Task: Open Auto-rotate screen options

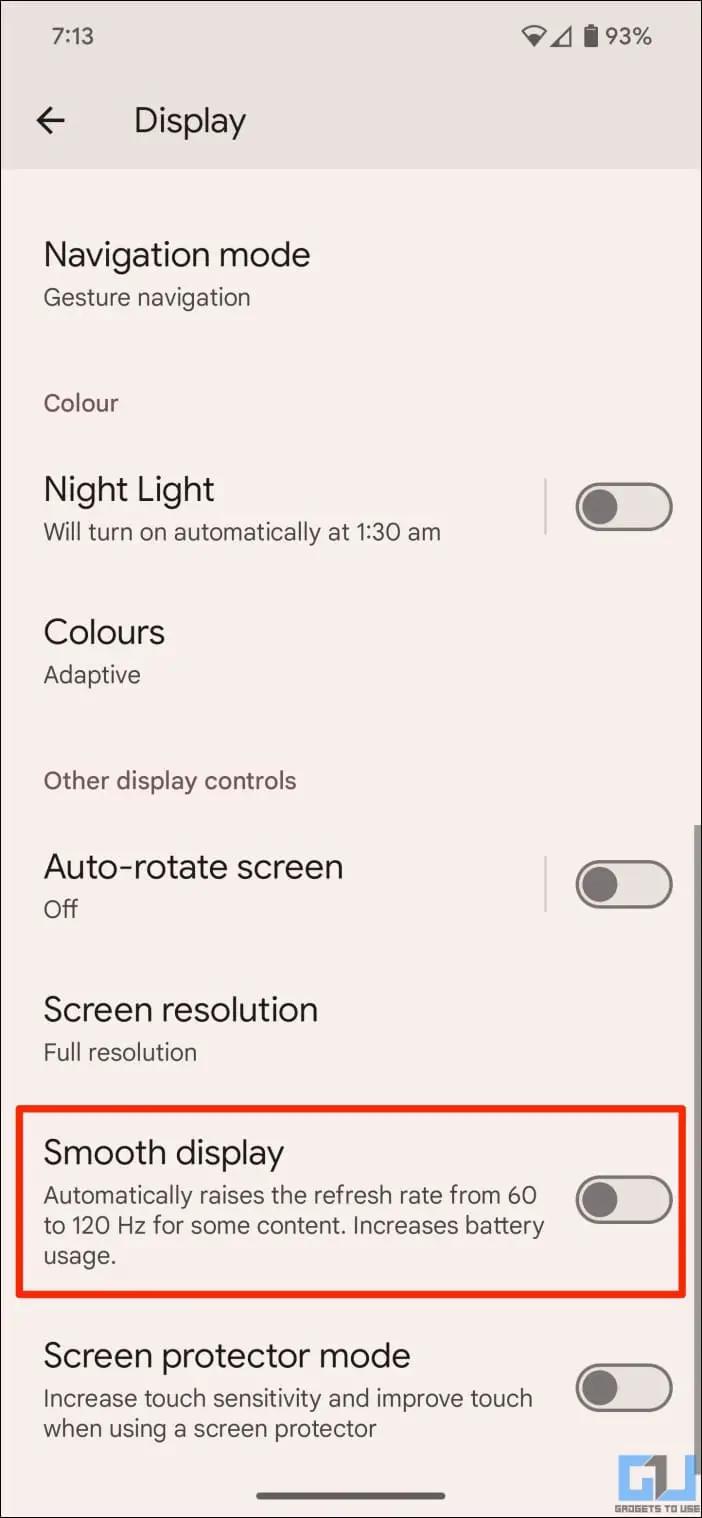Action: [193, 884]
